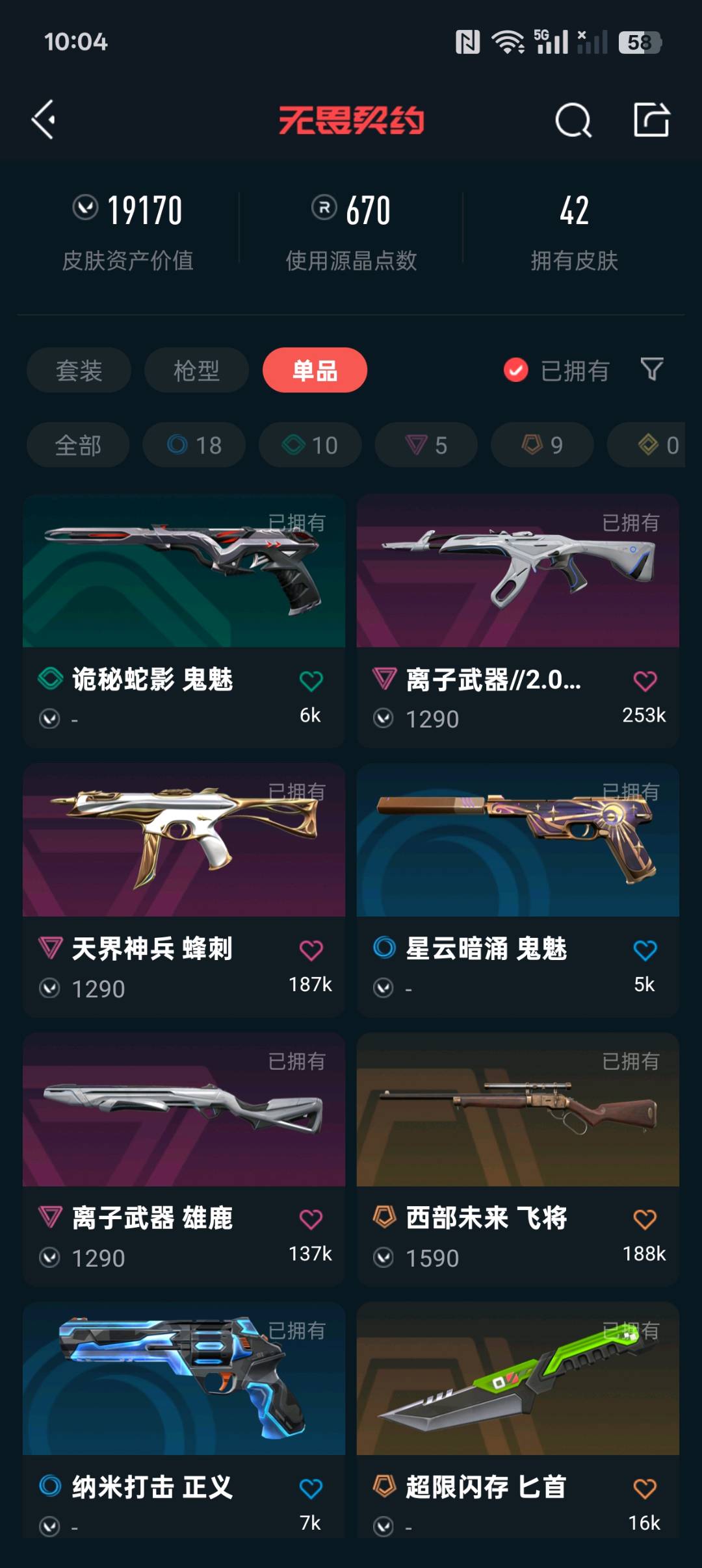Filter by the green tier chip showing 10

coord(310,445)
